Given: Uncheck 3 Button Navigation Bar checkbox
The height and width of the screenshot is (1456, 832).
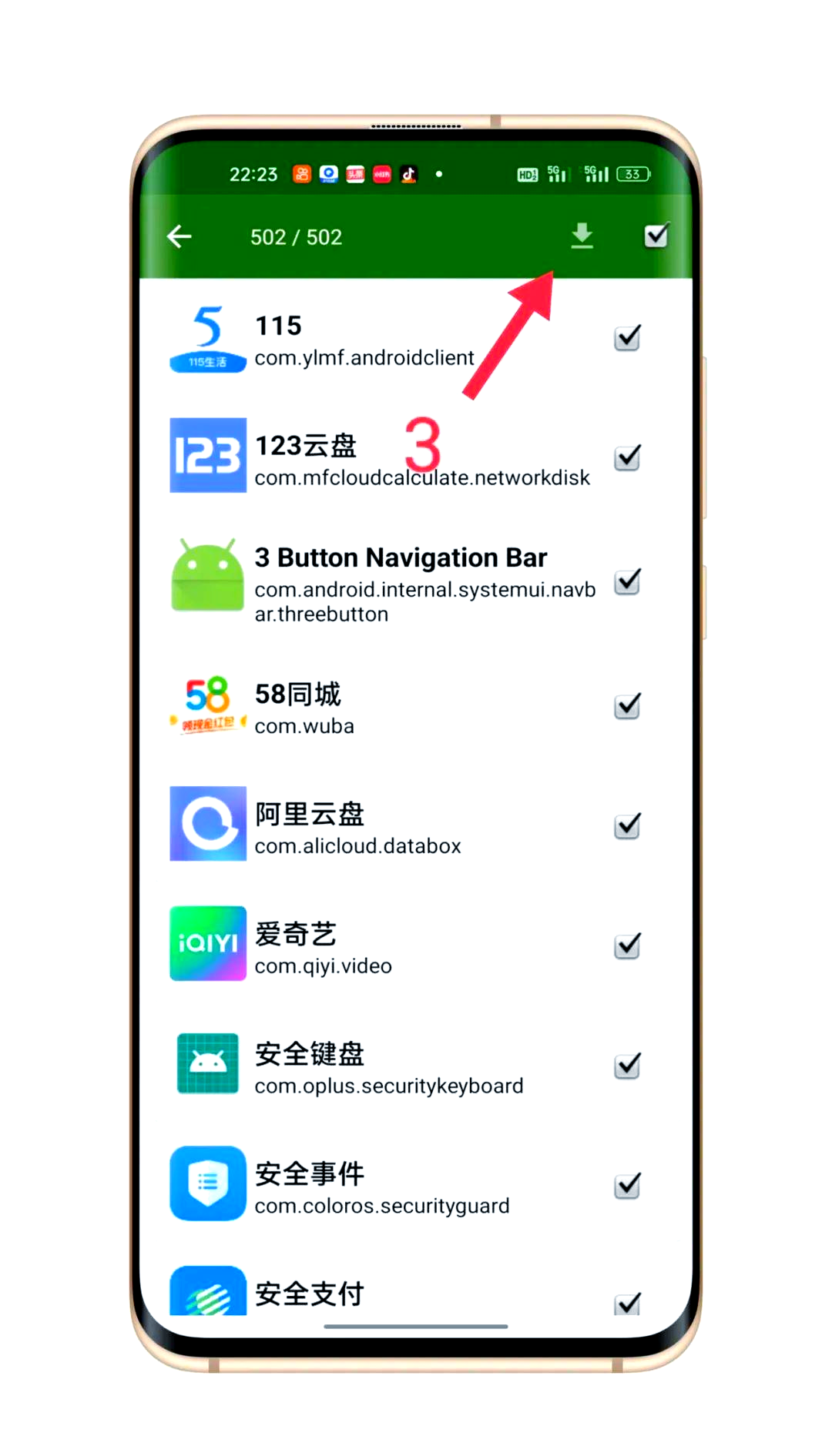Looking at the screenshot, I should click(628, 581).
